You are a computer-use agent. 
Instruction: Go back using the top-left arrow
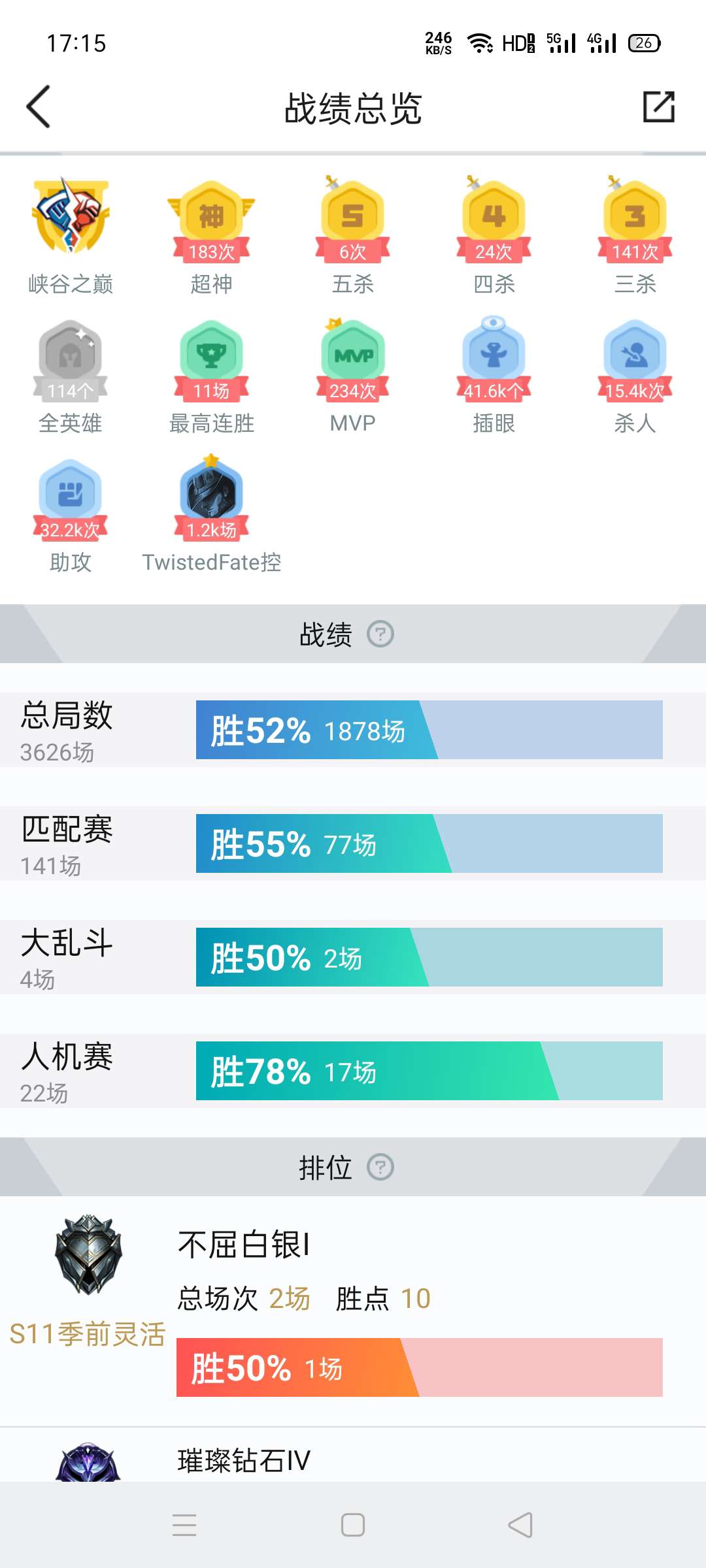[x=38, y=107]
